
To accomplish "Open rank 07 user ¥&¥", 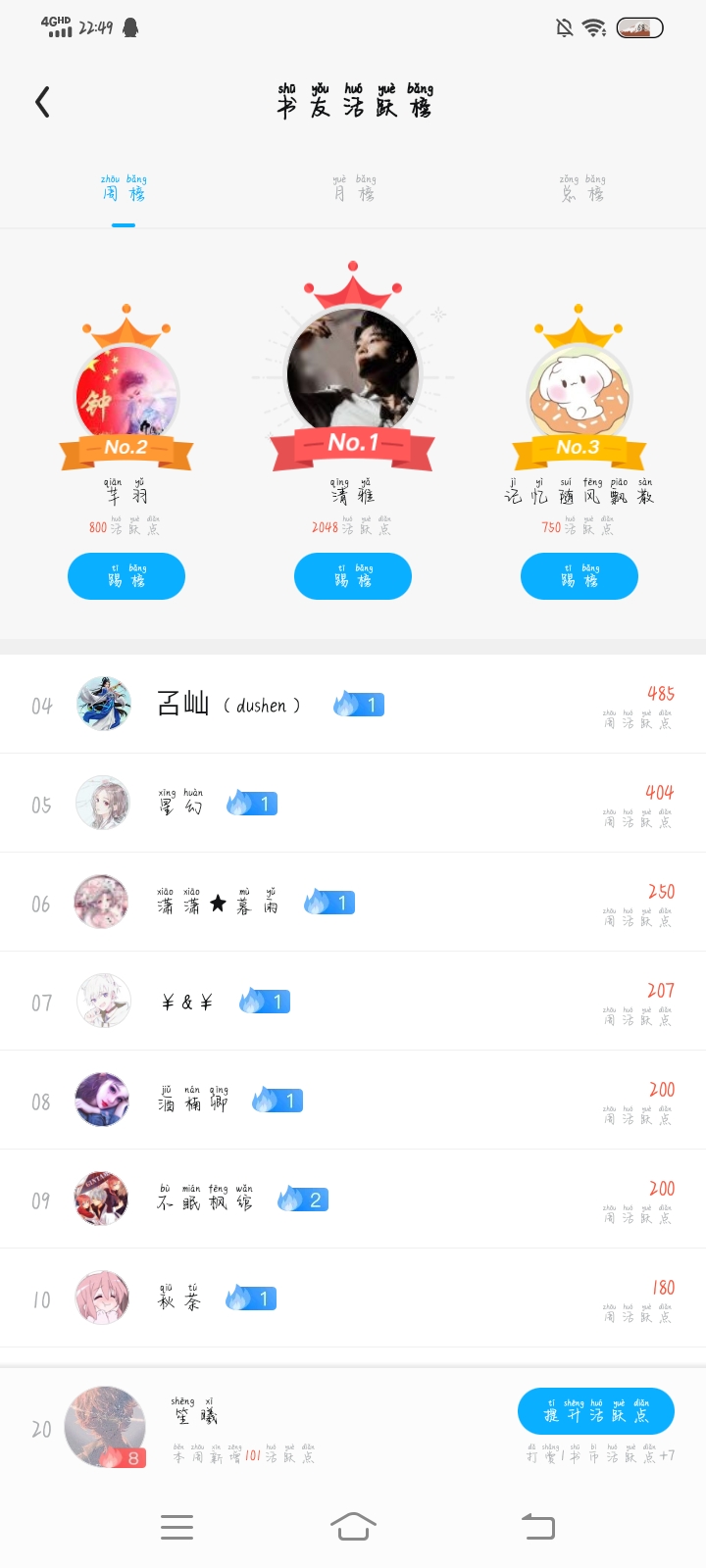I will point(186,1002).
